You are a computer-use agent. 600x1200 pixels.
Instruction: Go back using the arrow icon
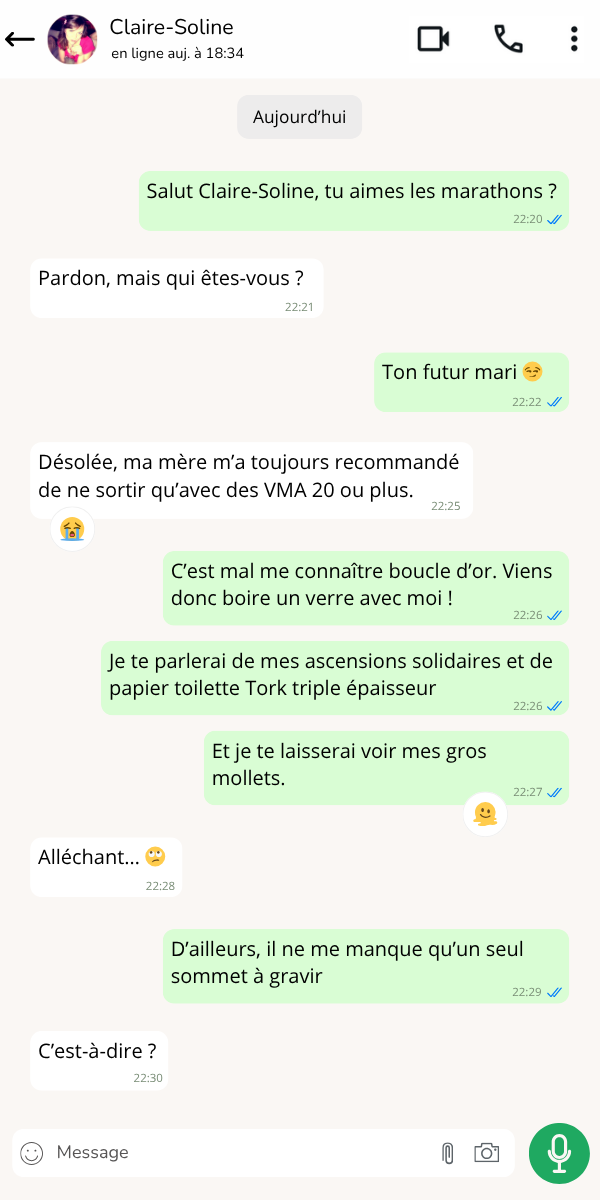[20, 39]
